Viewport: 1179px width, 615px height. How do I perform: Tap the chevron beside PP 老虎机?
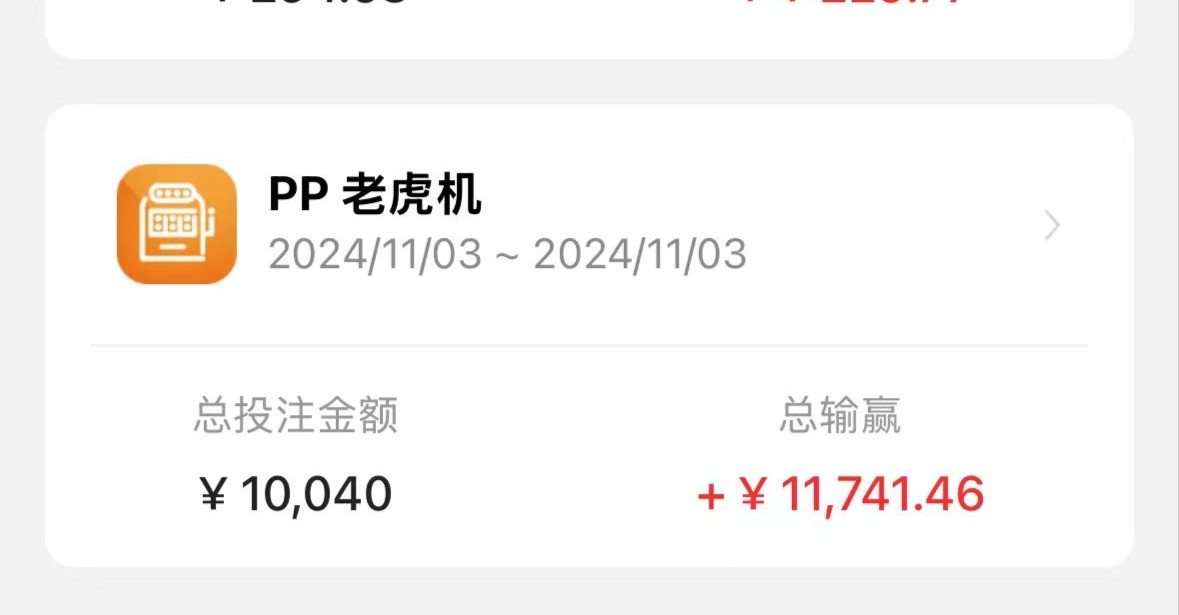click(x=1051, y=226)
